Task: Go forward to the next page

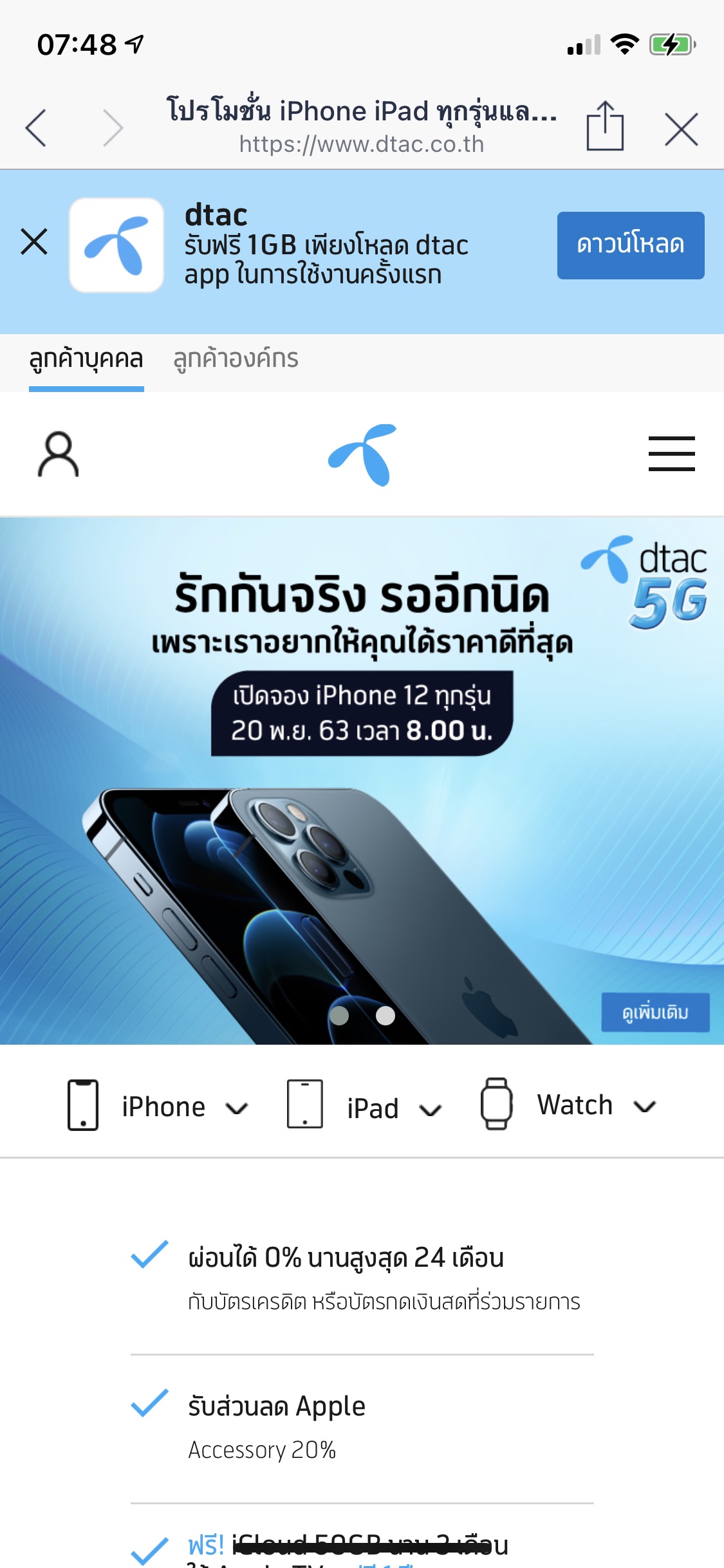Action: [113, 128]
